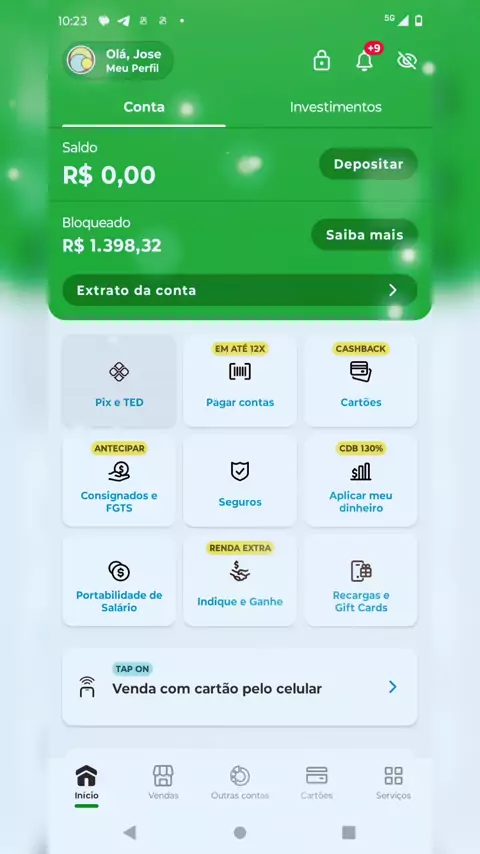Go to the Serviços bottom tab

(x=393, y=782)
